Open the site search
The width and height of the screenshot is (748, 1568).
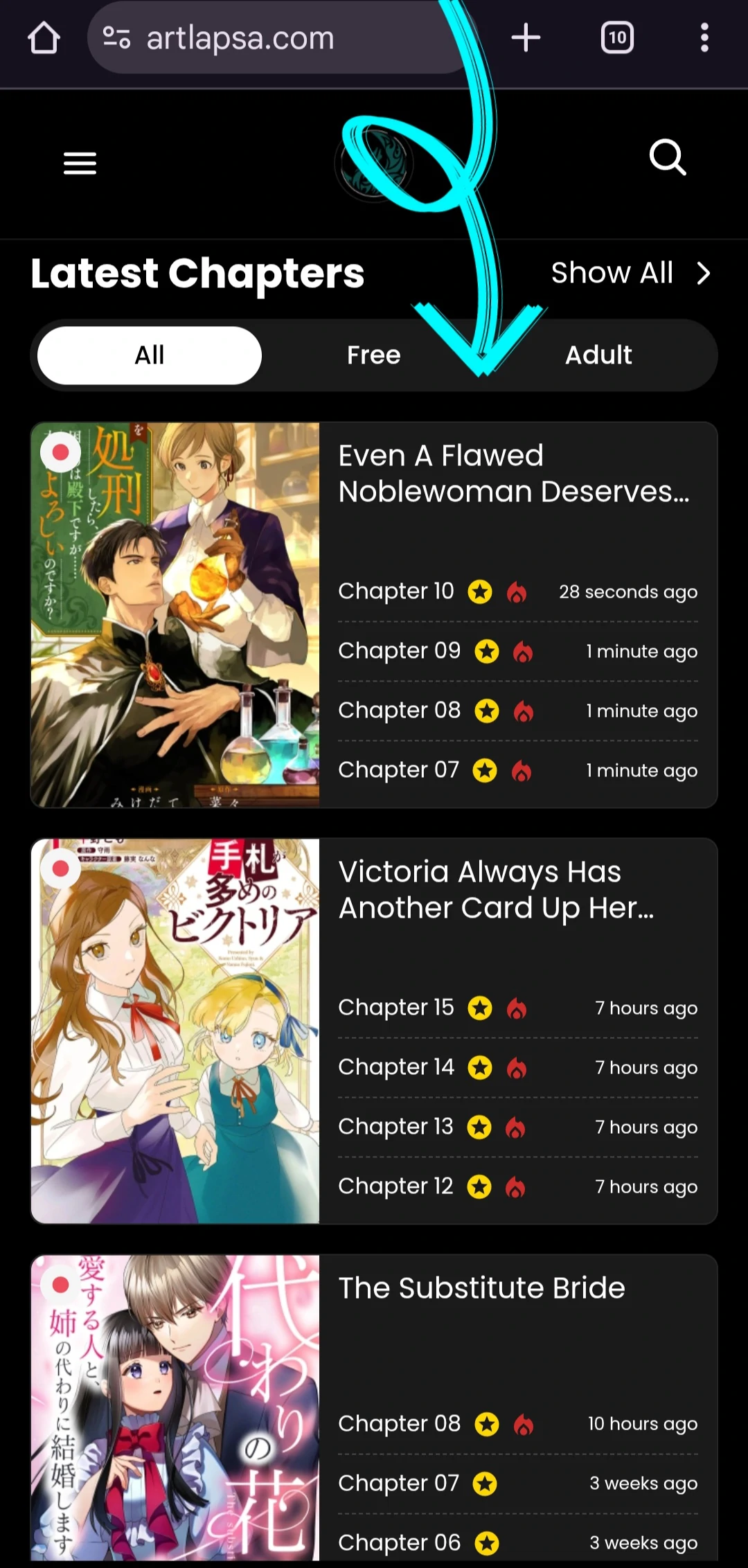667,158
